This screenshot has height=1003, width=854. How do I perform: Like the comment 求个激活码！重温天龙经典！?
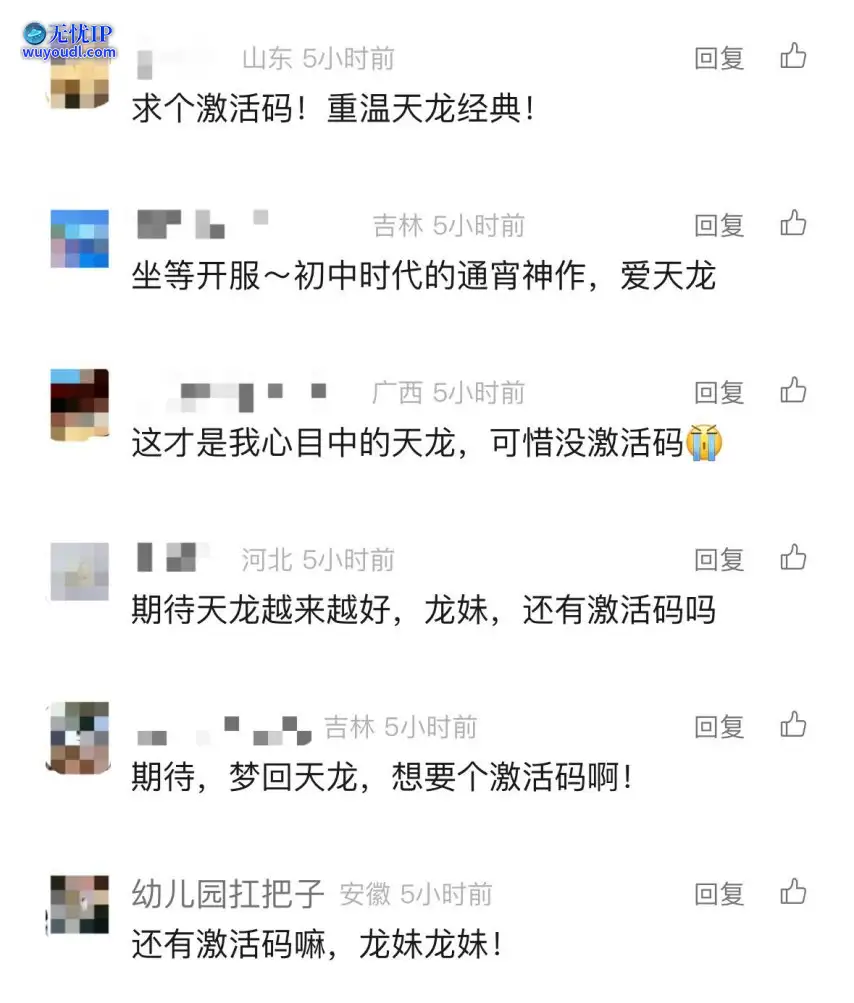tap(794, 56)
